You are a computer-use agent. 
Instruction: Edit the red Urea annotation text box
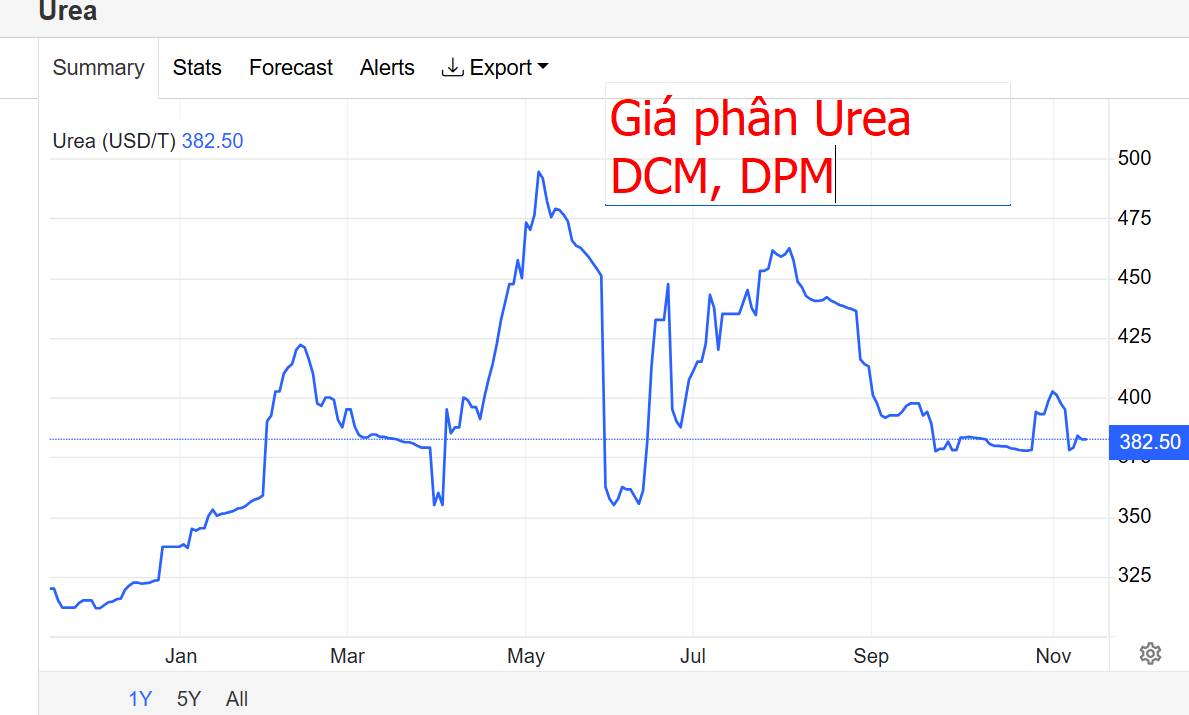click(x=807, y=146)
